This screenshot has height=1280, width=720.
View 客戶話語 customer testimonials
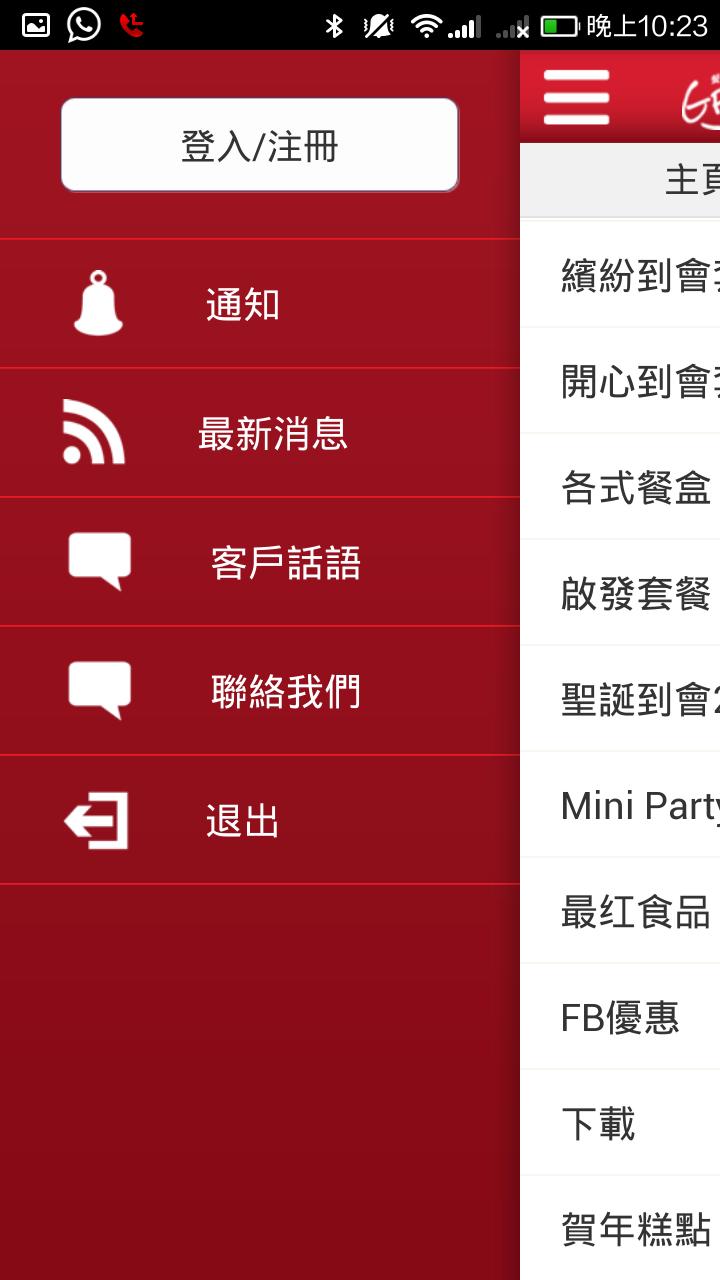(259, 562)
